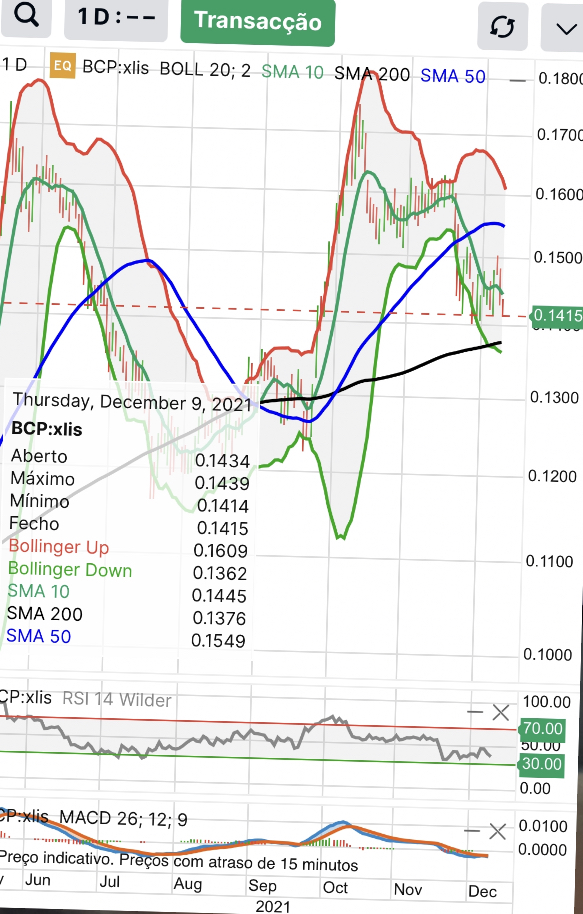Close the RSI 14 Wilder panel
583x914 pixels.
click(501, 712)
